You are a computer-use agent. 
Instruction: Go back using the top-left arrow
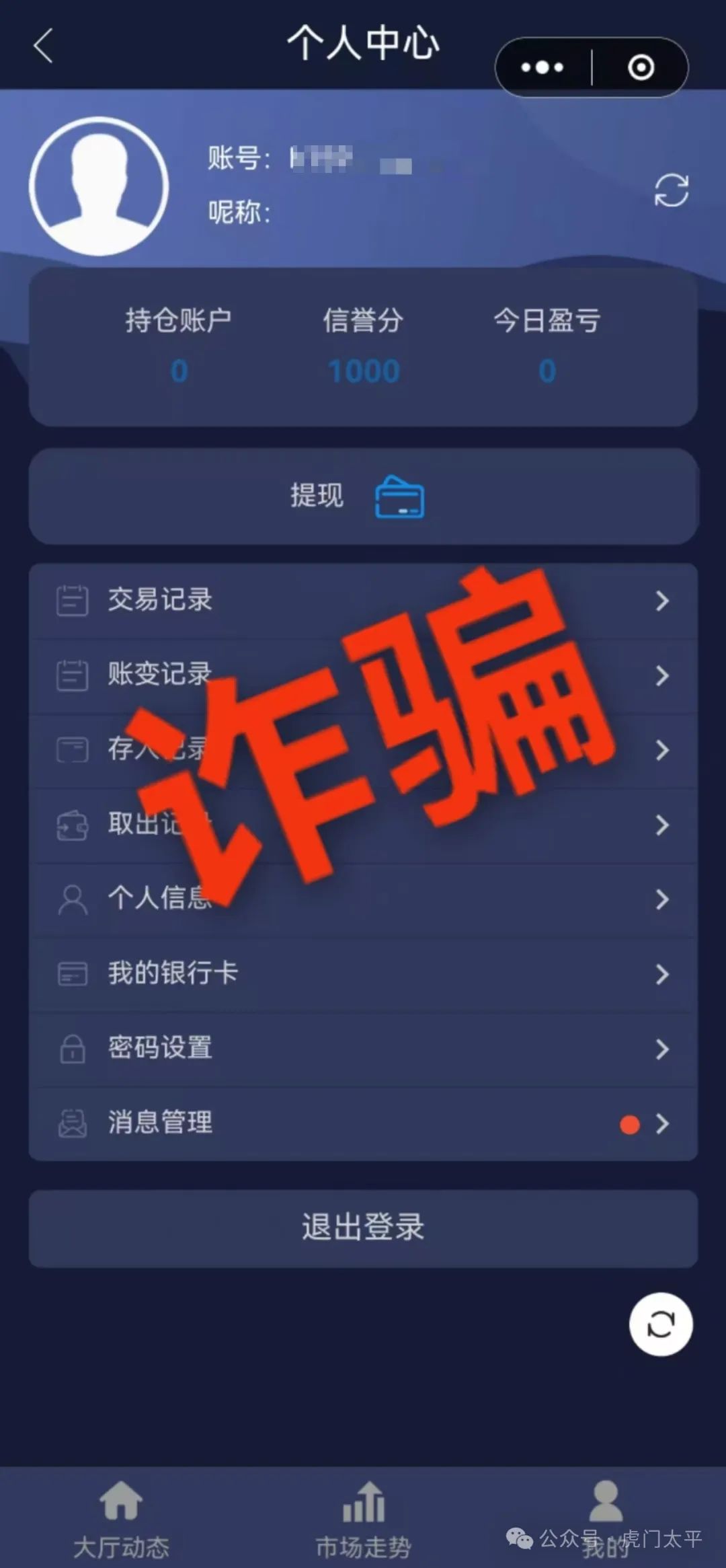(43, 46)
